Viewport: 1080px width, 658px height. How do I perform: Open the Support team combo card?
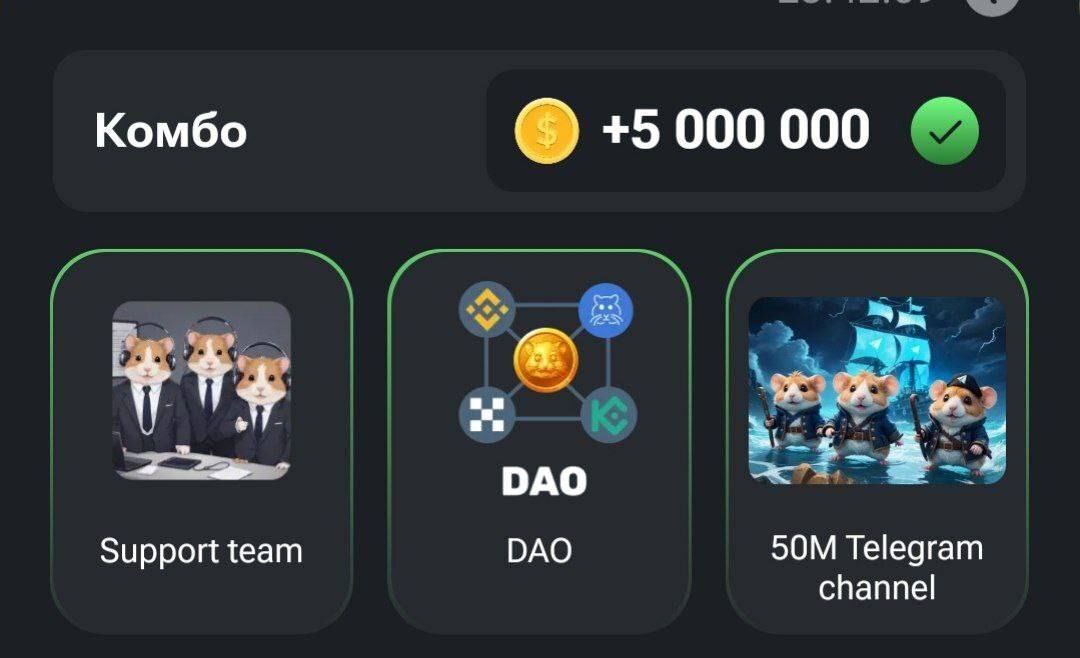(x=201, y=440)
